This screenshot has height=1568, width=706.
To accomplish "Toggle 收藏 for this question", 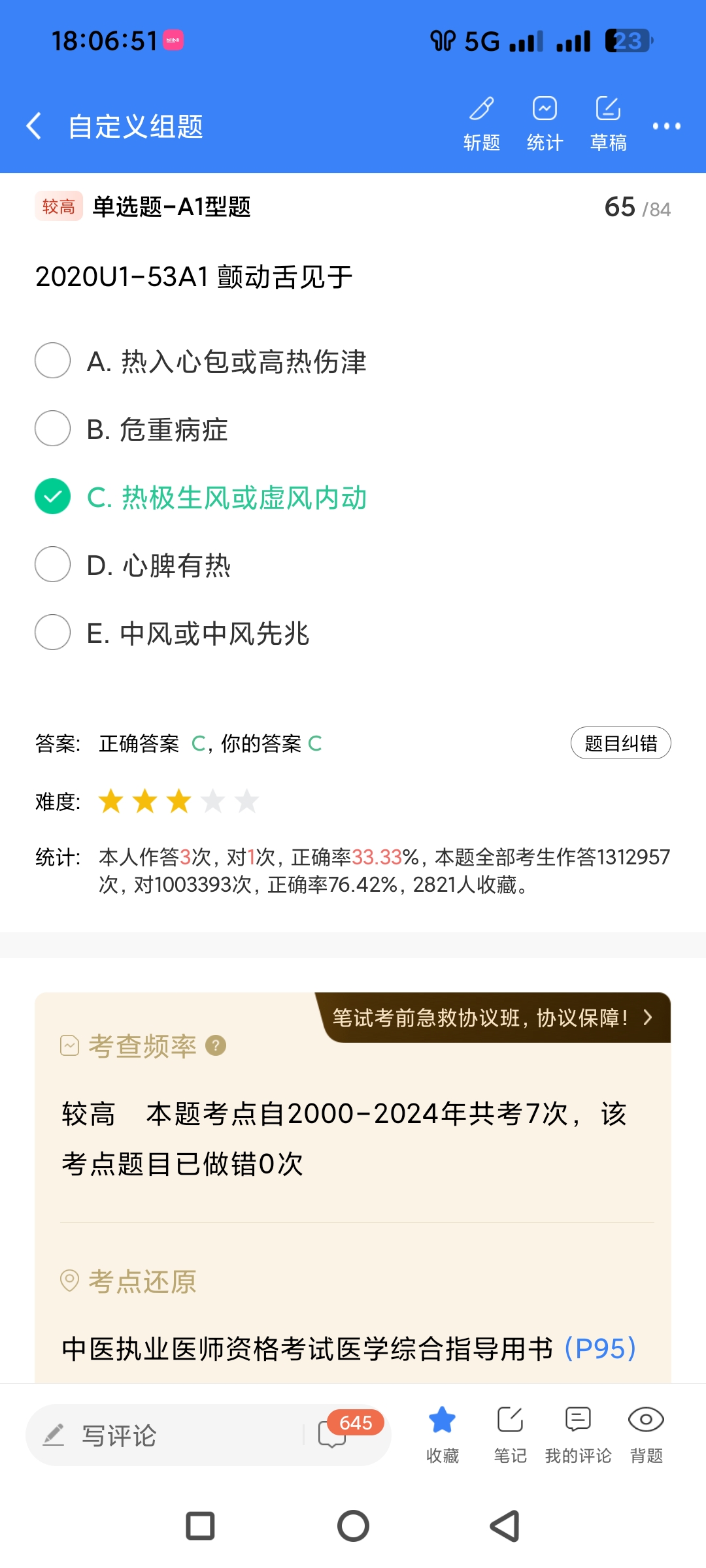I will 443,1434.
